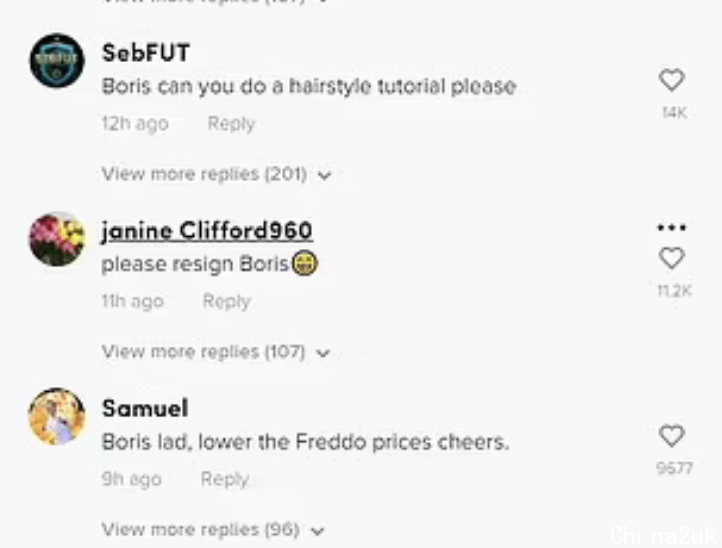Screen dimensions: 722x548
Task: Reply to janine Clifford960's comment
Action: point(226,301)
